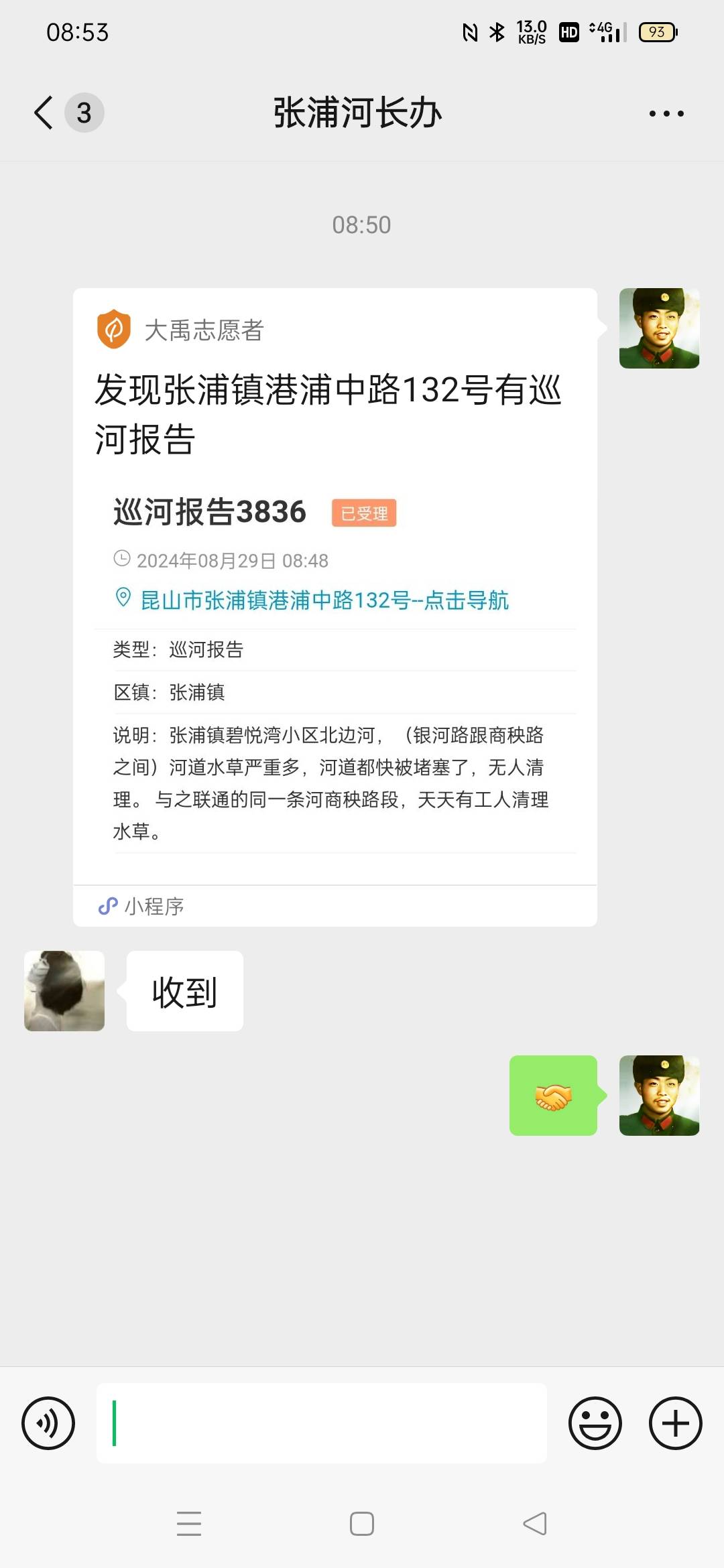Open the 巡河报告3836 mini program card

coord(335,607)
